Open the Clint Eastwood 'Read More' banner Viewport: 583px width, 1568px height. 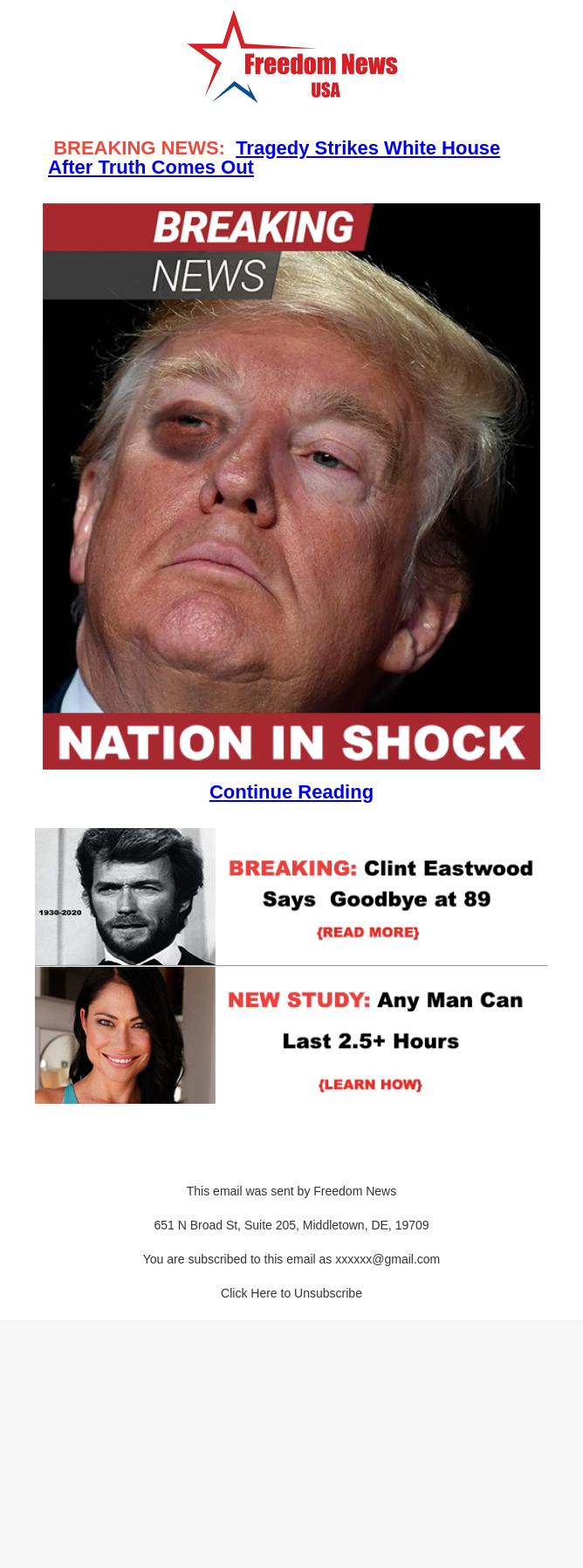point(291,897)
